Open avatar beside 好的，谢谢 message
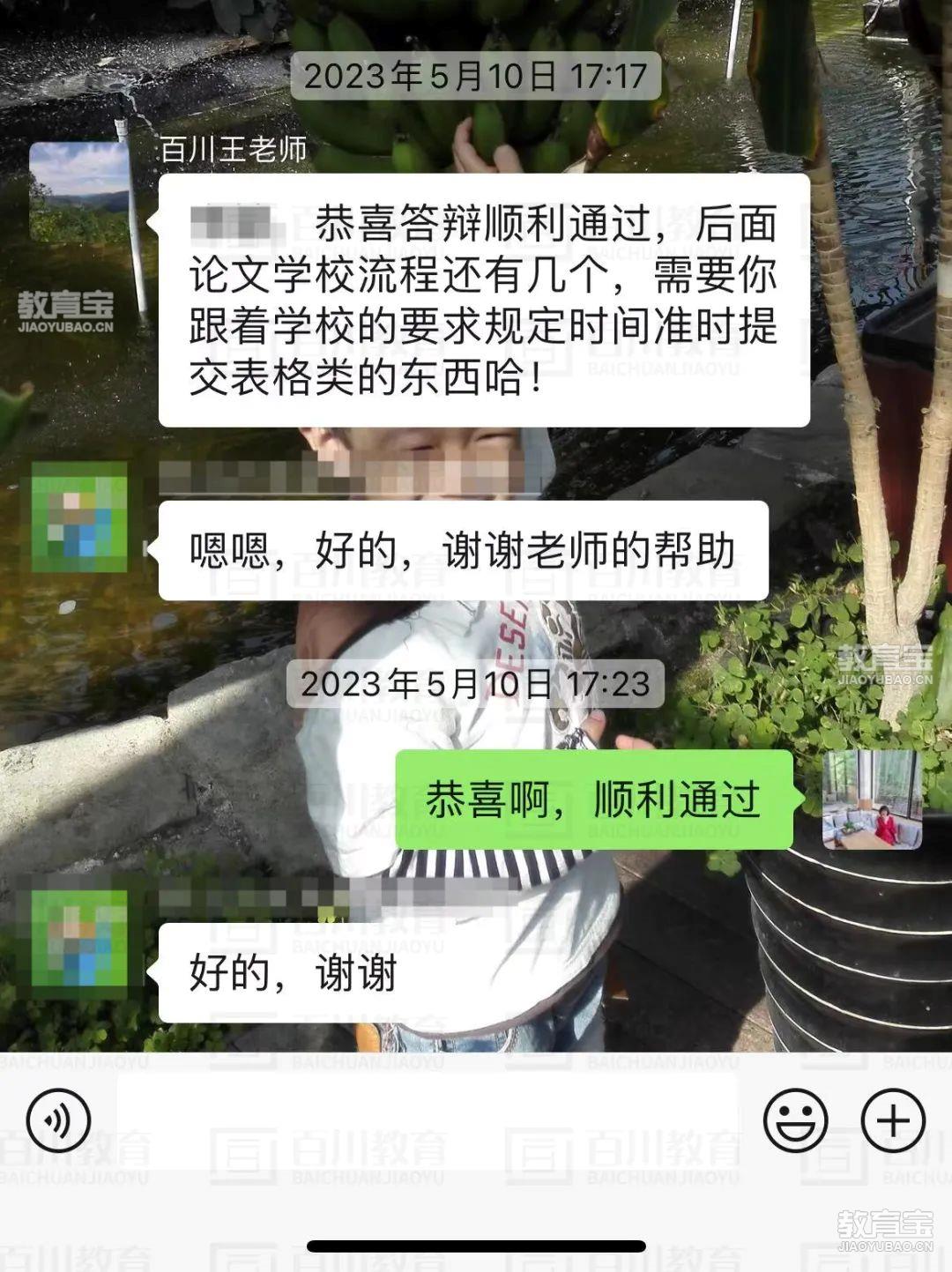952x1272 pixels. 79,937
